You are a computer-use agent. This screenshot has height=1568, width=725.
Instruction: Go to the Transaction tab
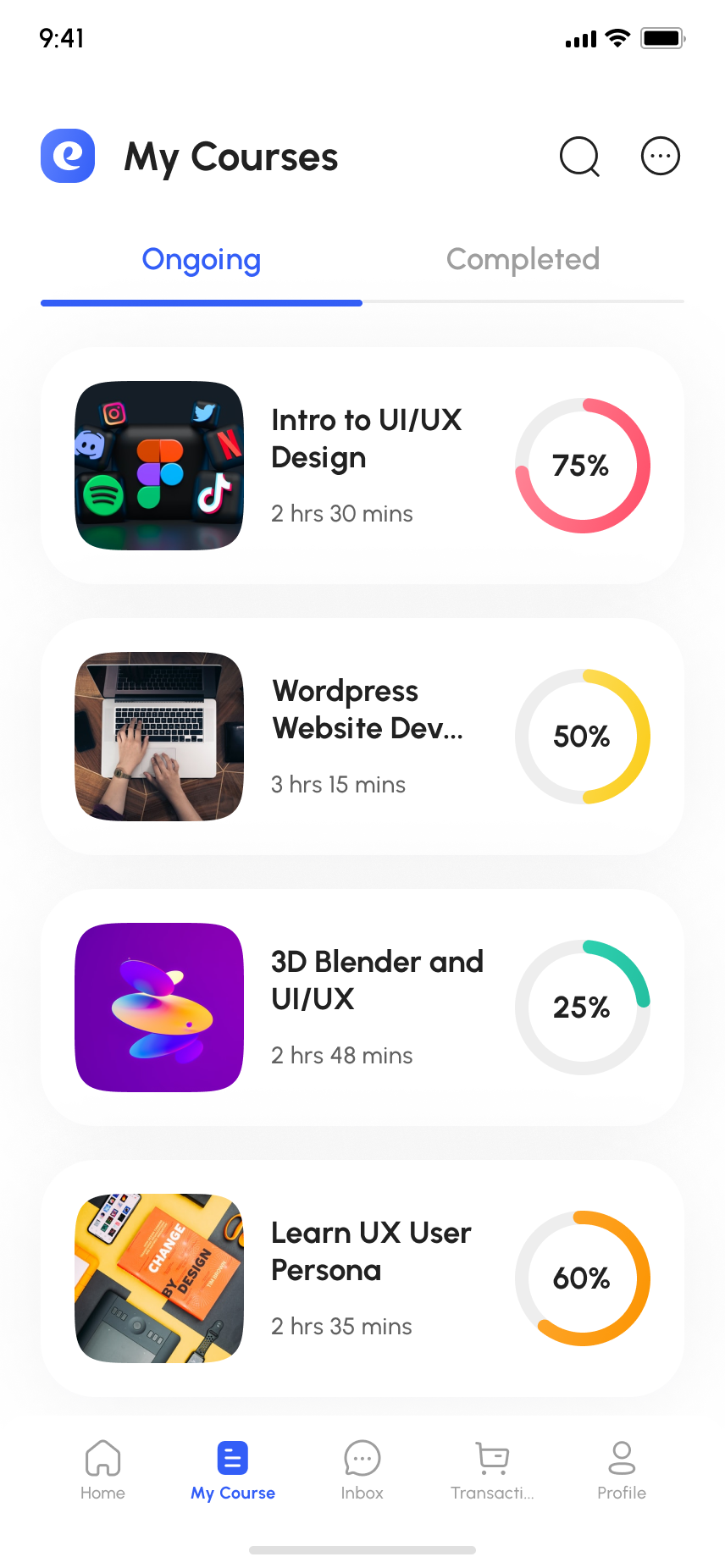(x=492, y=1471)
